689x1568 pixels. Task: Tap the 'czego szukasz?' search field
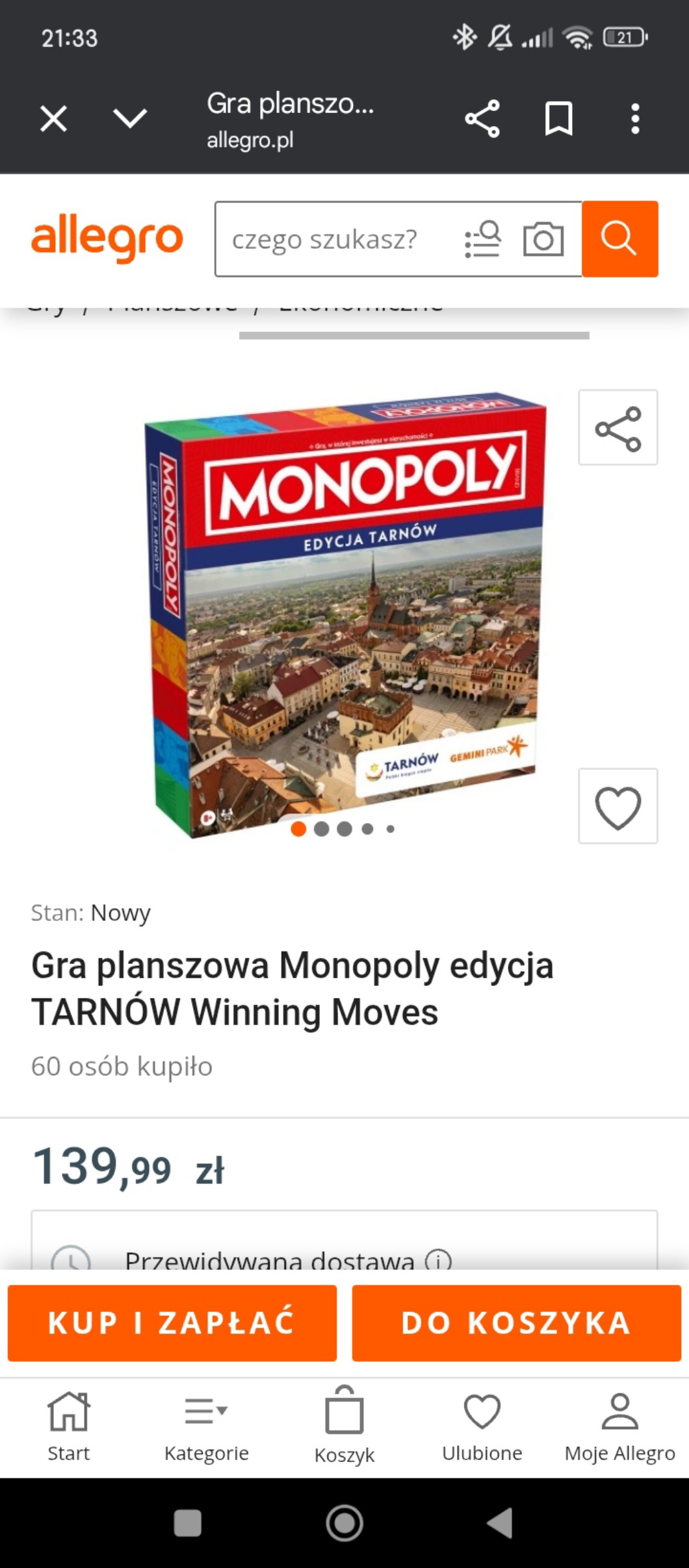point(325,240)
